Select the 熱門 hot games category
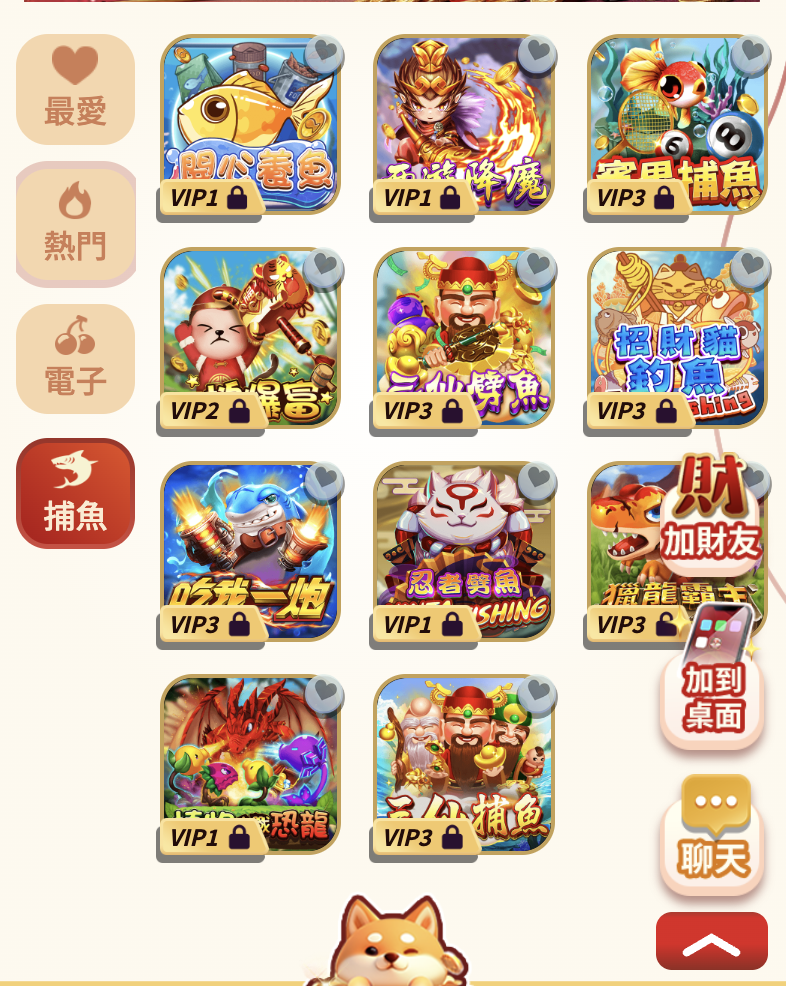 75,224
